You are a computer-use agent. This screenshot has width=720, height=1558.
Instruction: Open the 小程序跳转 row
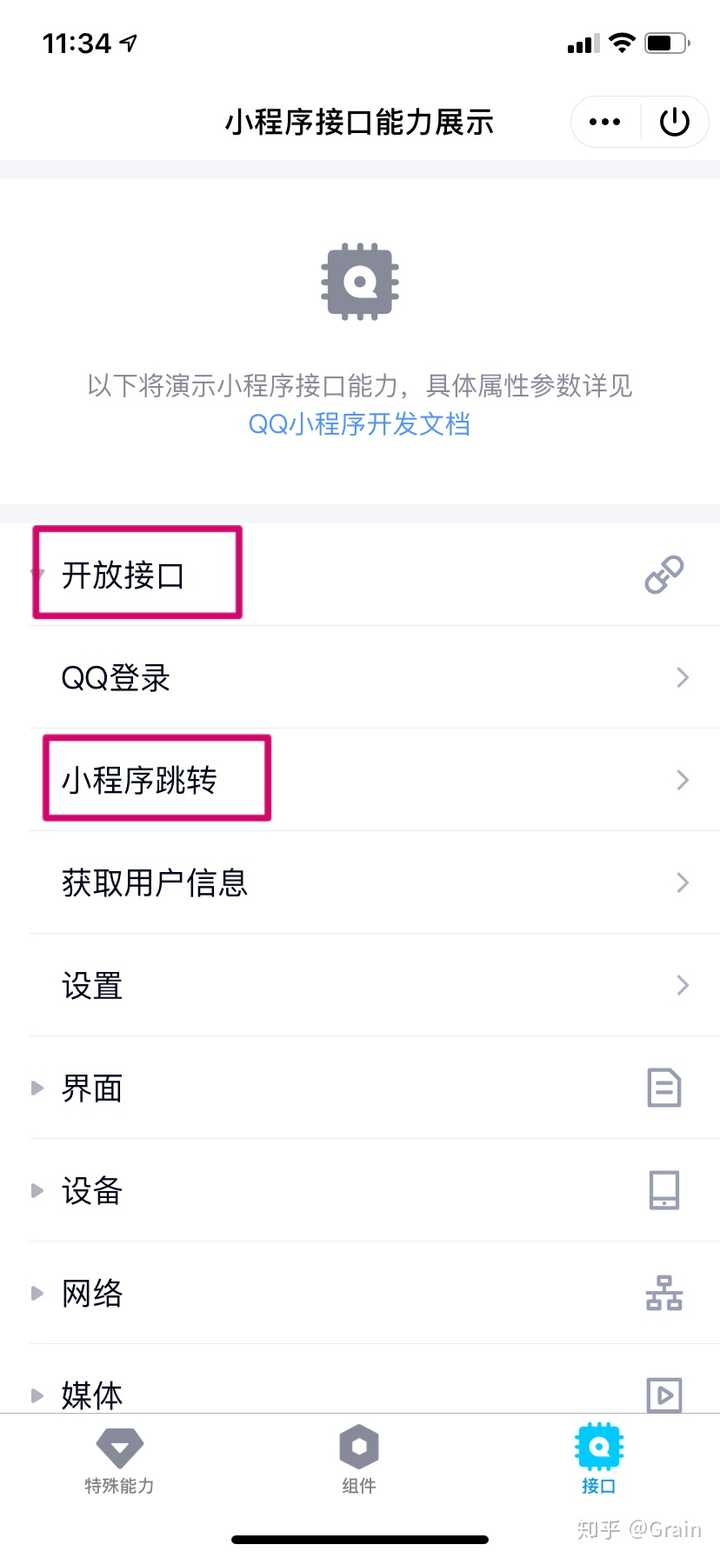coord(360,780)
